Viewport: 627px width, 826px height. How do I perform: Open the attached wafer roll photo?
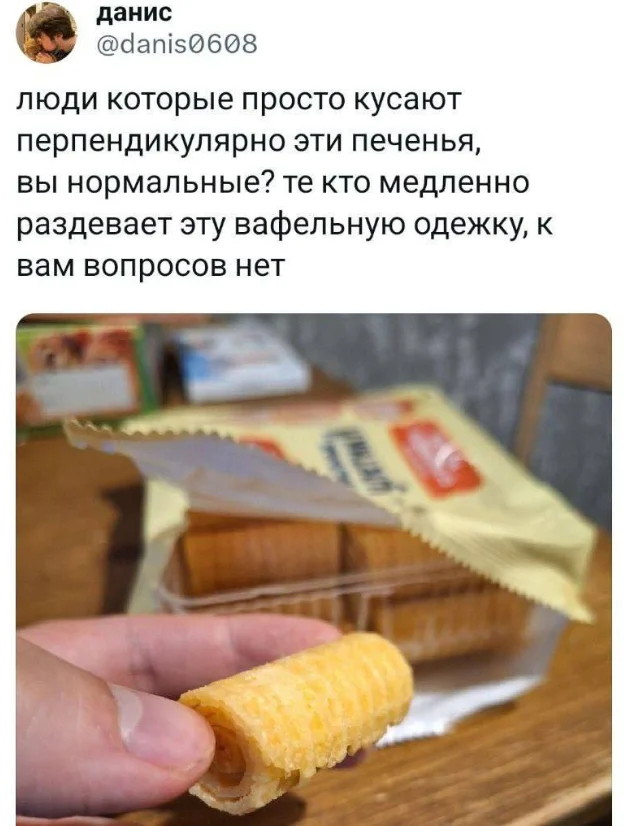314,569
